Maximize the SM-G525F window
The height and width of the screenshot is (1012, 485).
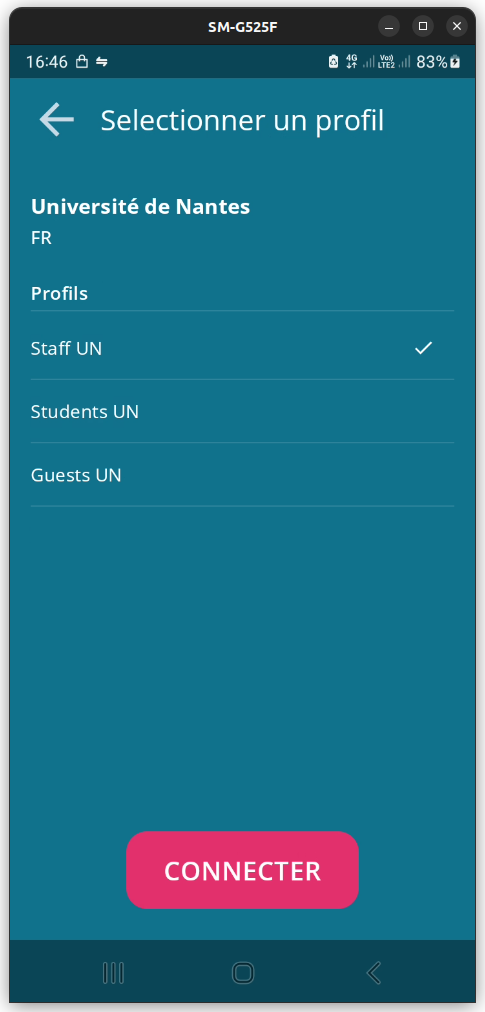point(423,26)
